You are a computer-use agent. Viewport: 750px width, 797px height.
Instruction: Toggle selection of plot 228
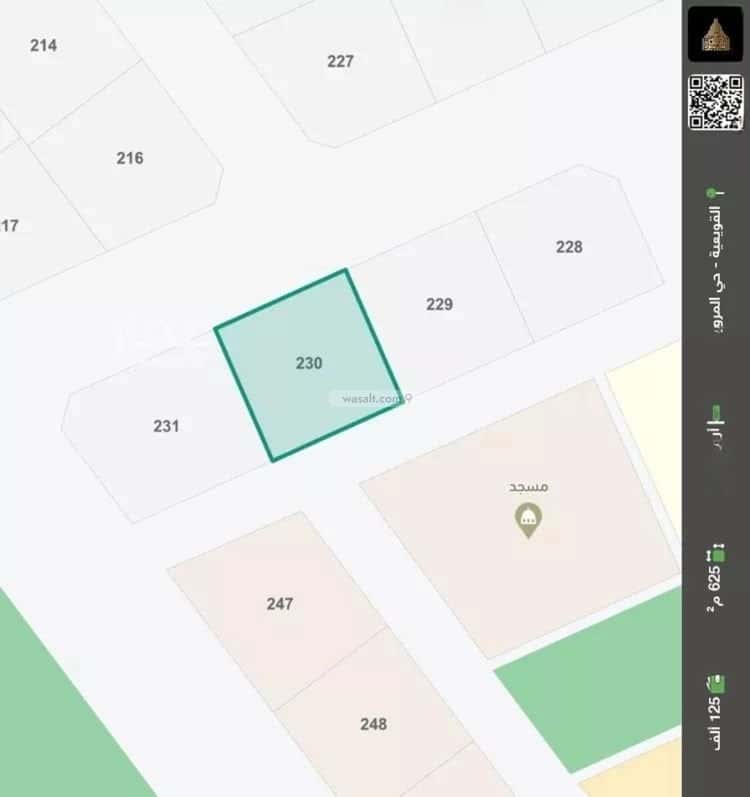pos(568,245)
